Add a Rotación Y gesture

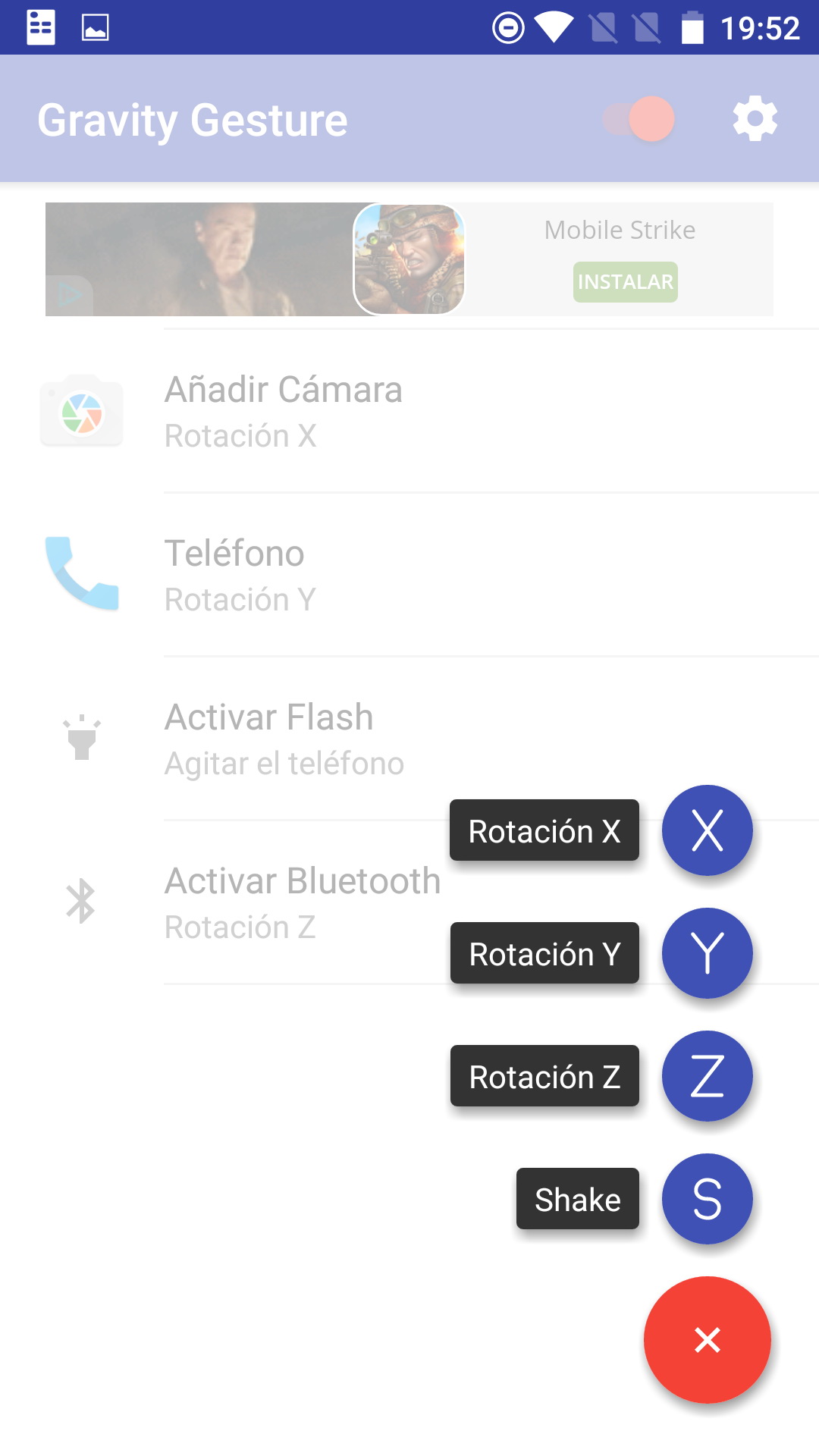coord(707,952)
